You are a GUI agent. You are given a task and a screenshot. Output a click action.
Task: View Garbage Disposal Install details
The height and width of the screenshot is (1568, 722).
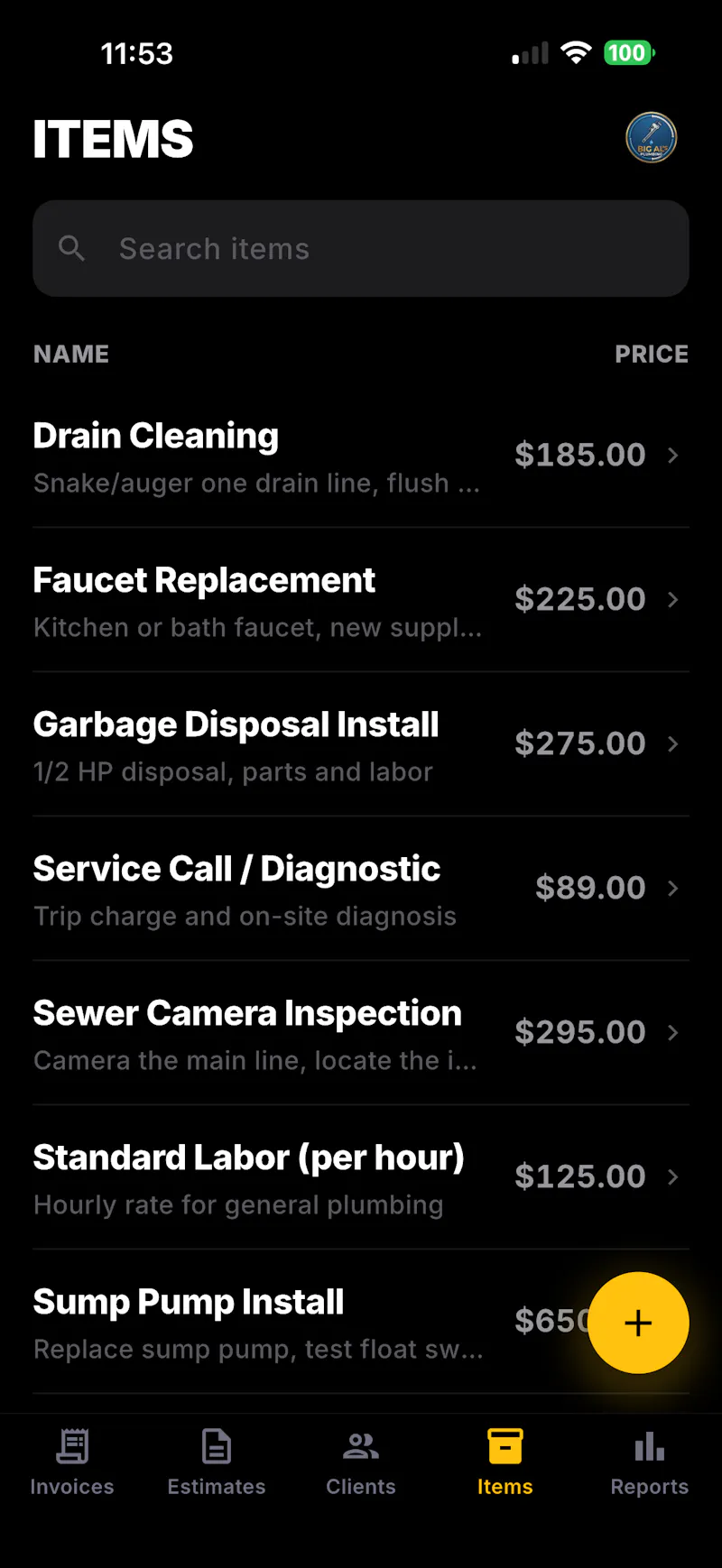click(x=361, y=744)
